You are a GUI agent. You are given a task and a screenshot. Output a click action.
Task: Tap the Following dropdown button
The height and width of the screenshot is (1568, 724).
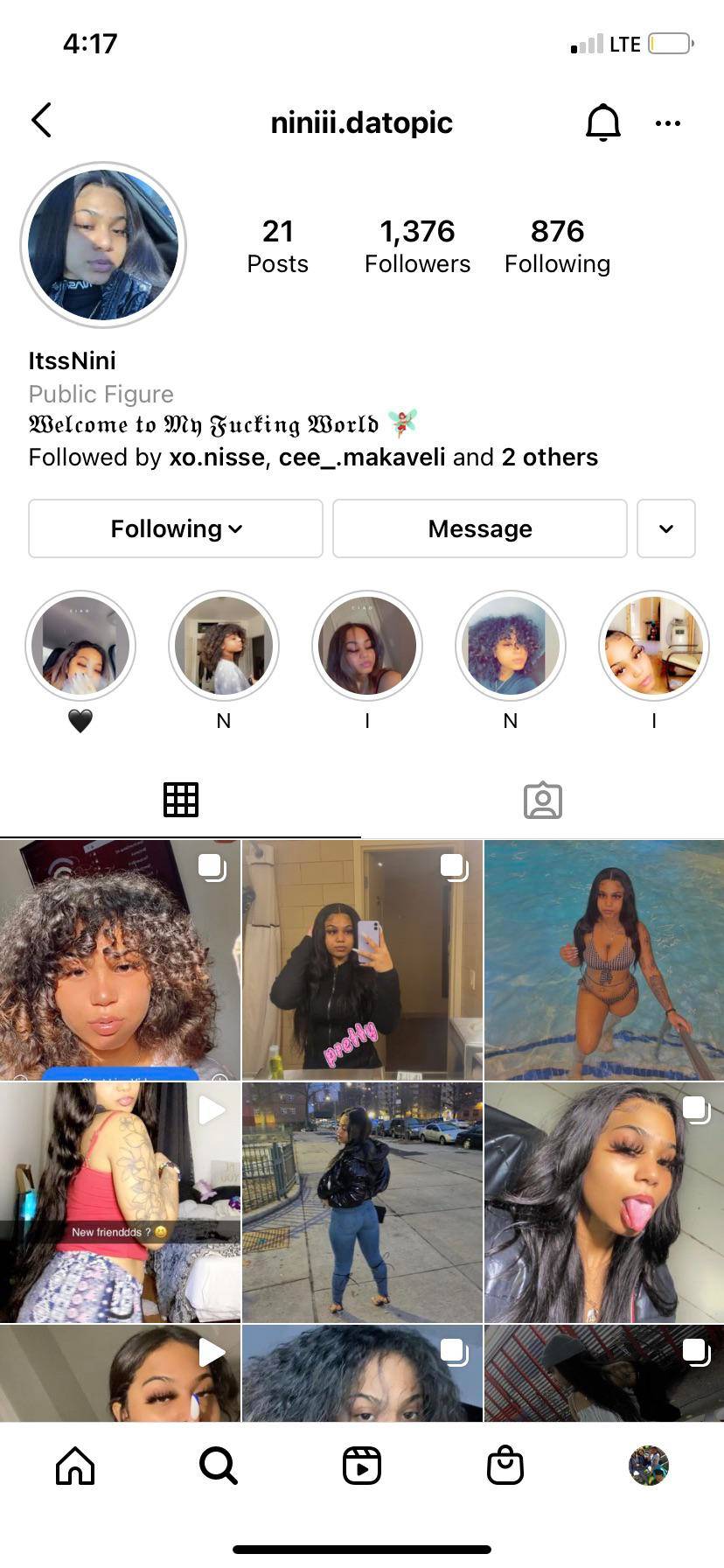pos(176,528)
